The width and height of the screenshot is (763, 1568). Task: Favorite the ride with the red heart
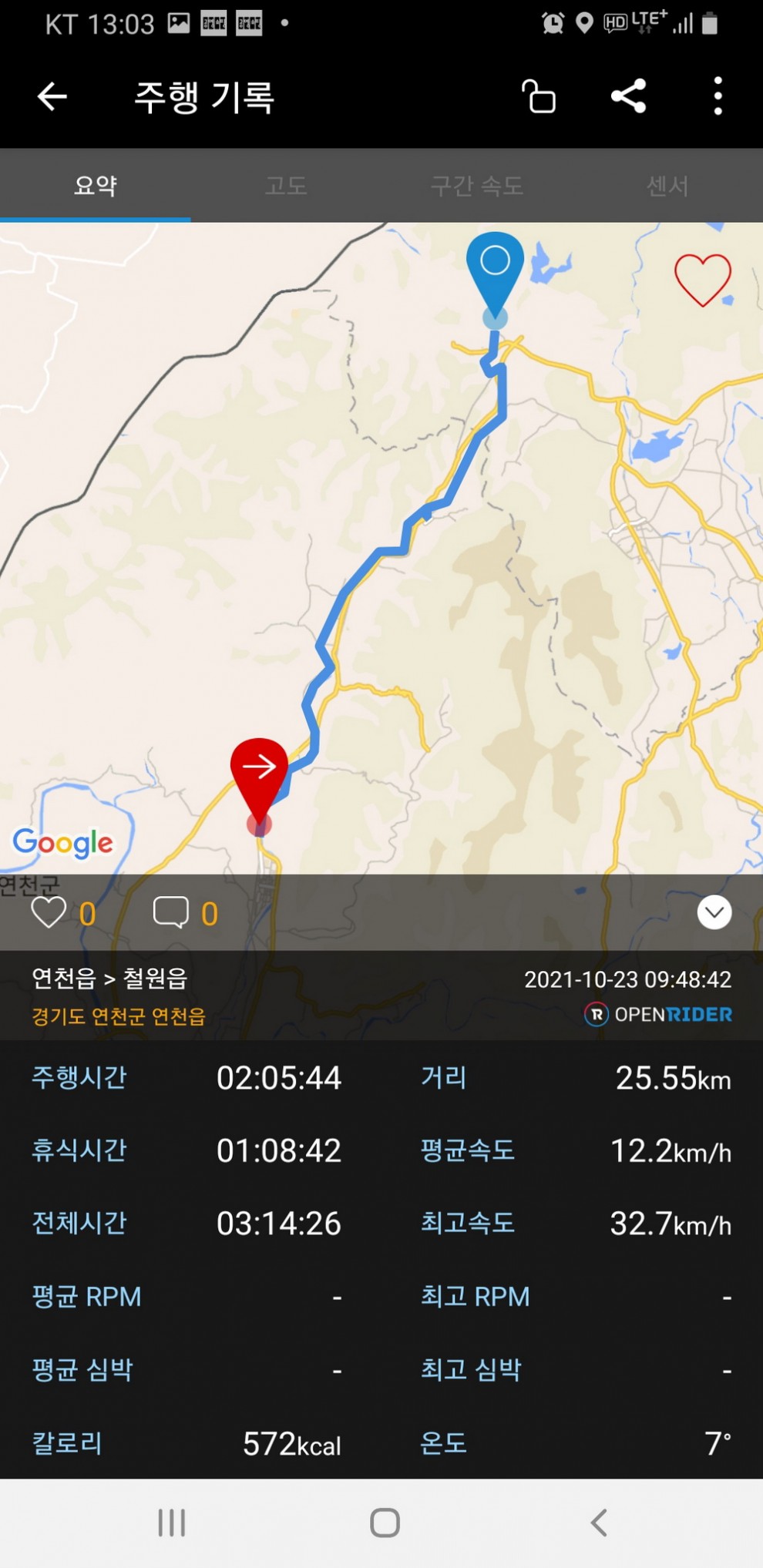702,280
